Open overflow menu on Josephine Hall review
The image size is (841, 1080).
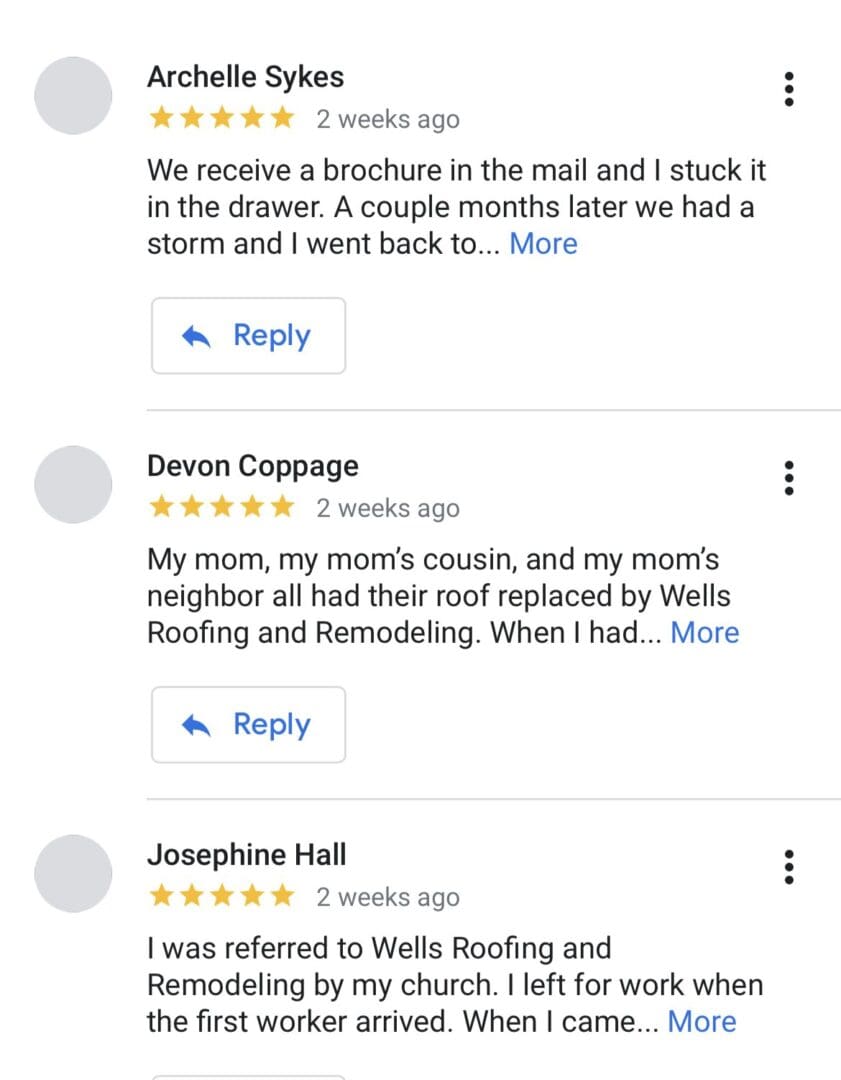pyautogui.click(x=790, y=867)
